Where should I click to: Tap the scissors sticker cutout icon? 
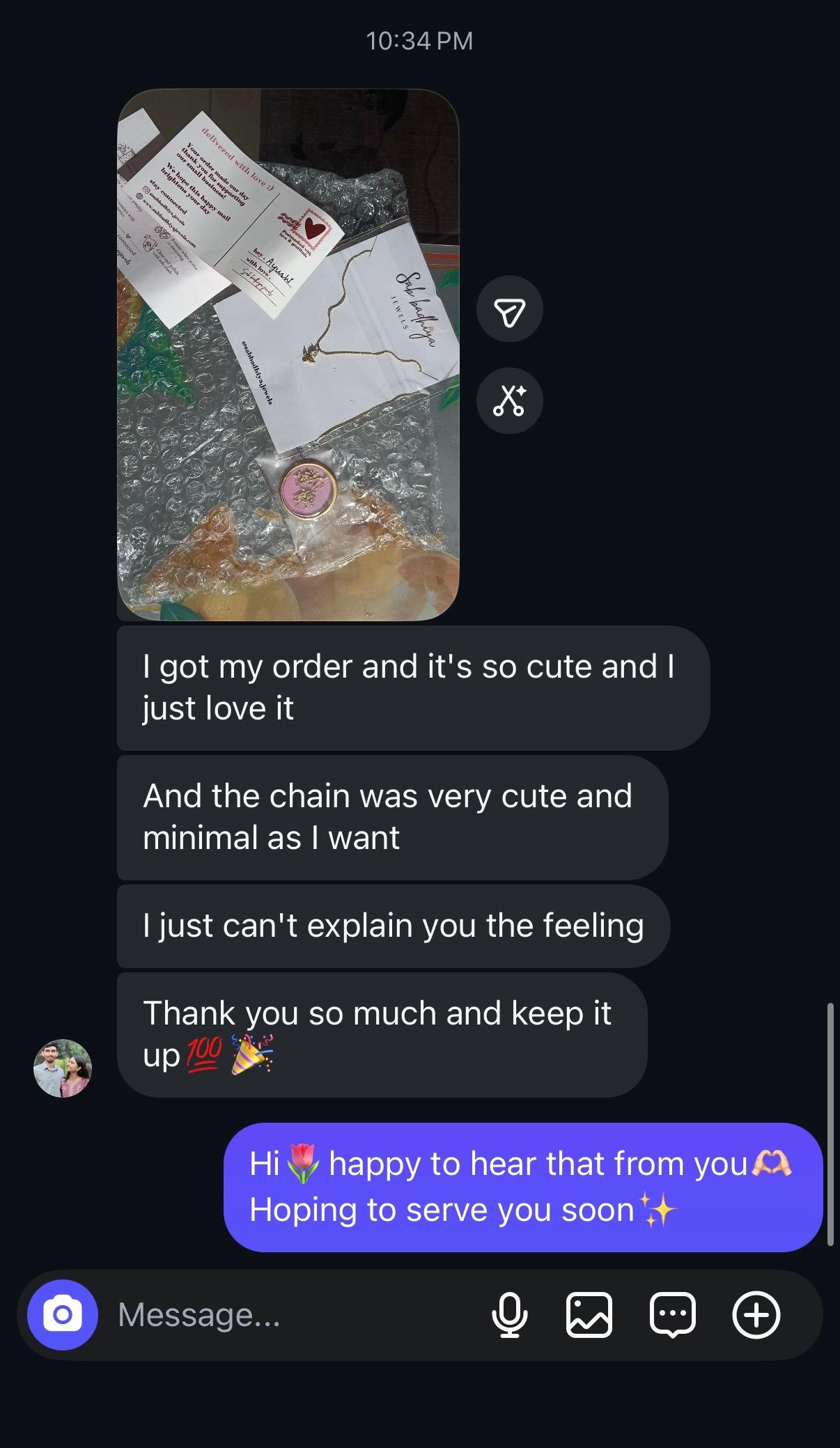[x=510, y=400]
